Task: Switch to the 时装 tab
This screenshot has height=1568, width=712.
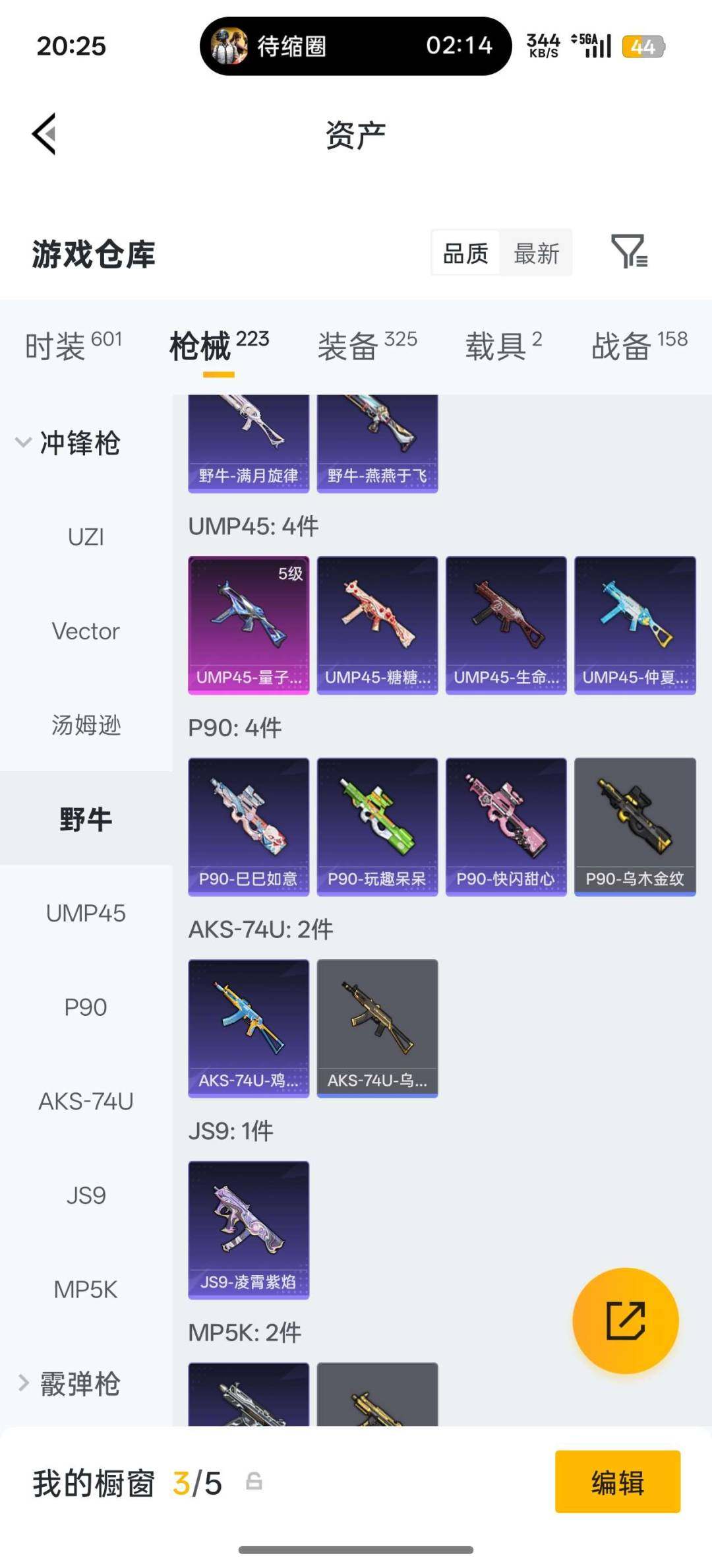Action: [73, 345]
